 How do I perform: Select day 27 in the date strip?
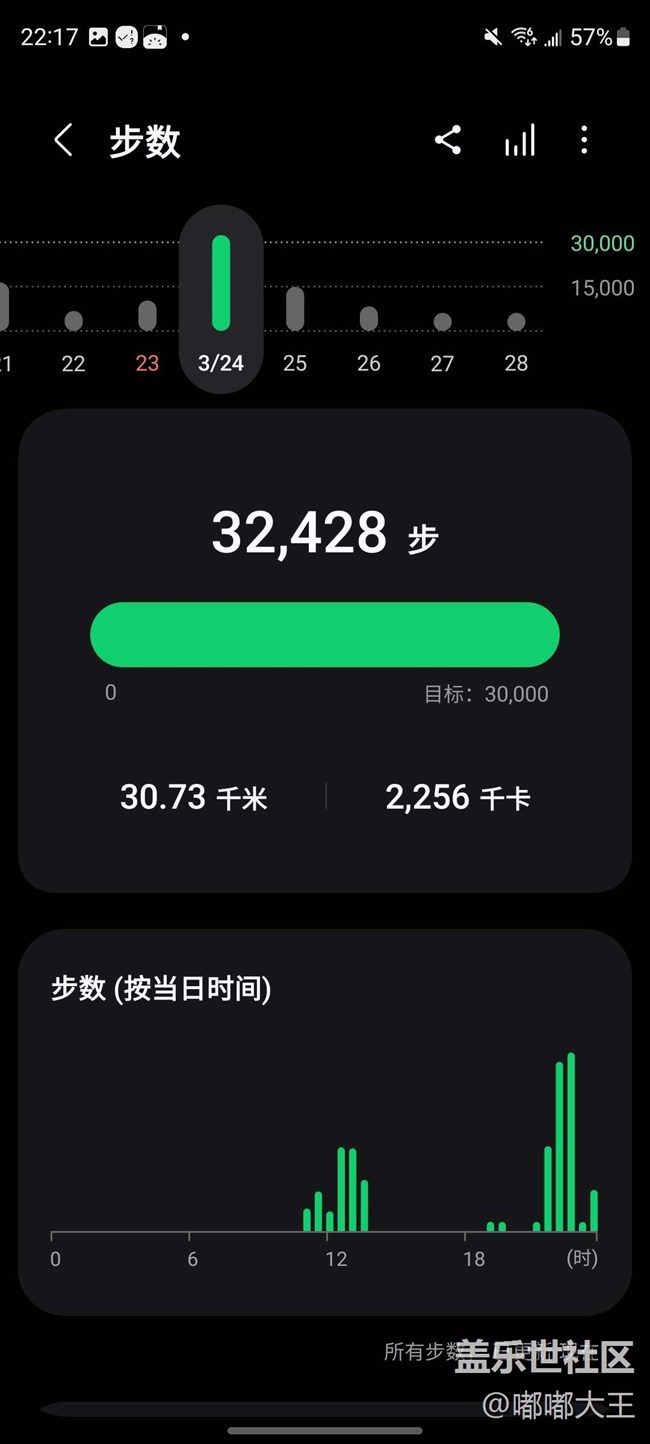coord(442,340)
